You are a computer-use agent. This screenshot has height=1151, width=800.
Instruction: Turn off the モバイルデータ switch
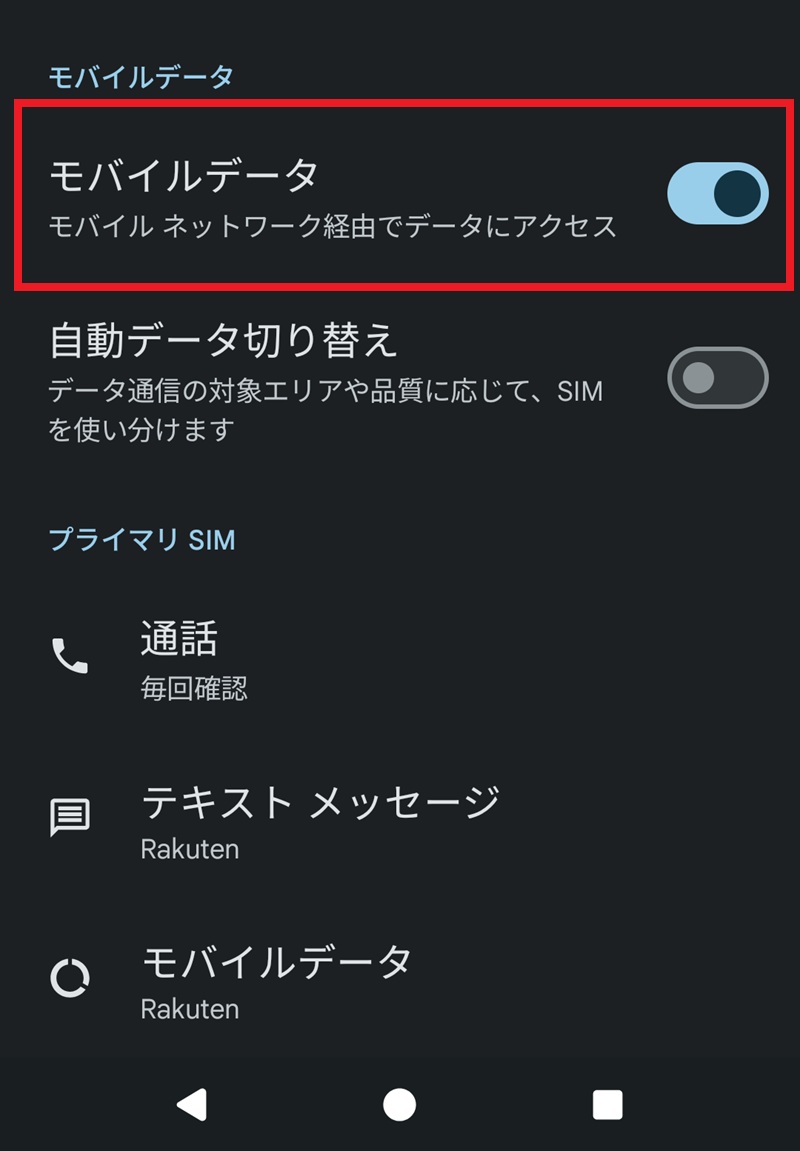tap(717, 194)
